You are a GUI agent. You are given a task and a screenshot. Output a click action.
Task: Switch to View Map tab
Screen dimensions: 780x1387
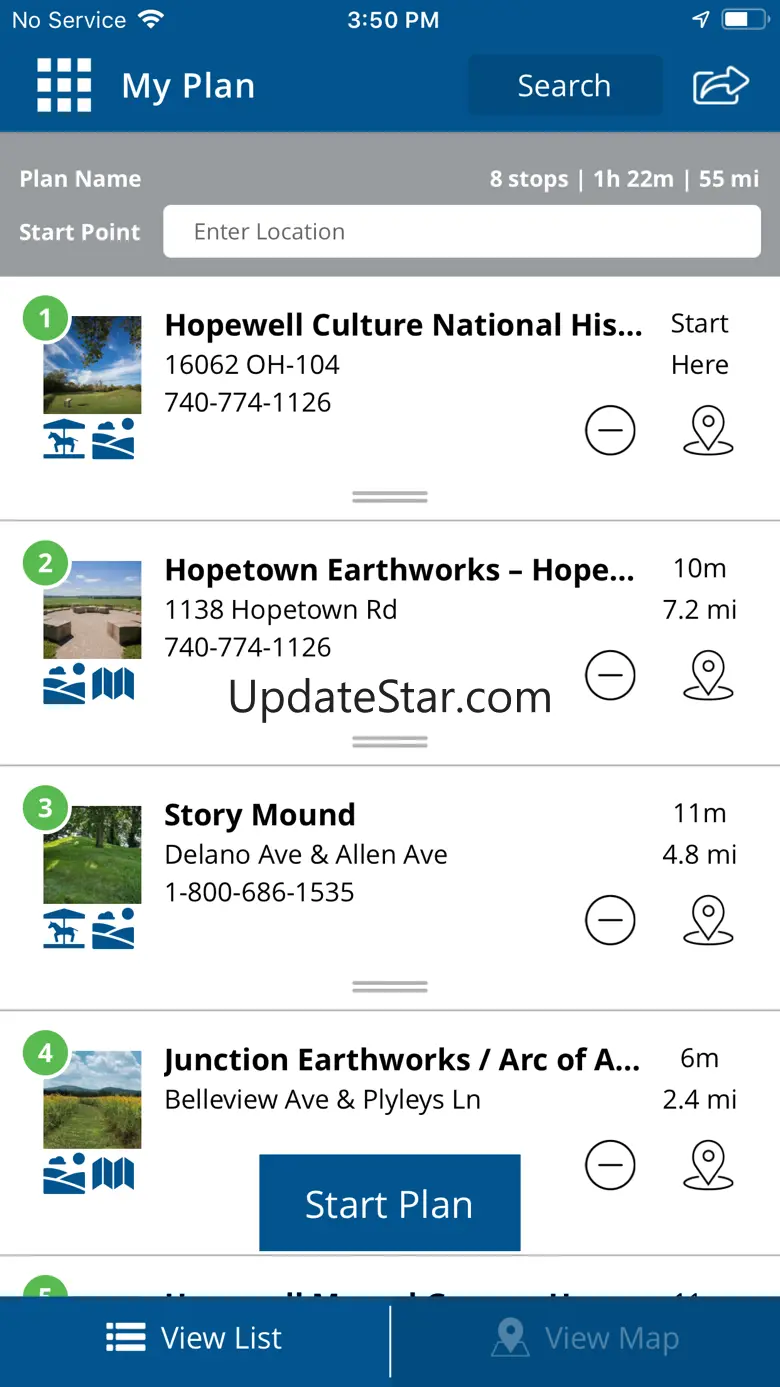(x=586, y=1338)
